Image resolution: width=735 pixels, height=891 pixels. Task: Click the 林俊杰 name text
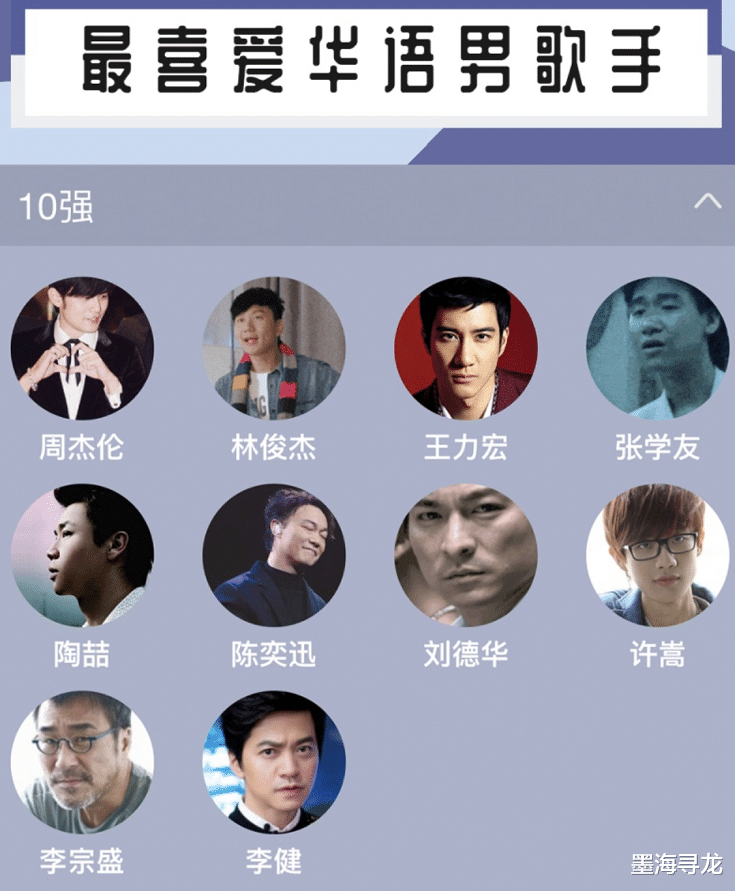[275, 449]
